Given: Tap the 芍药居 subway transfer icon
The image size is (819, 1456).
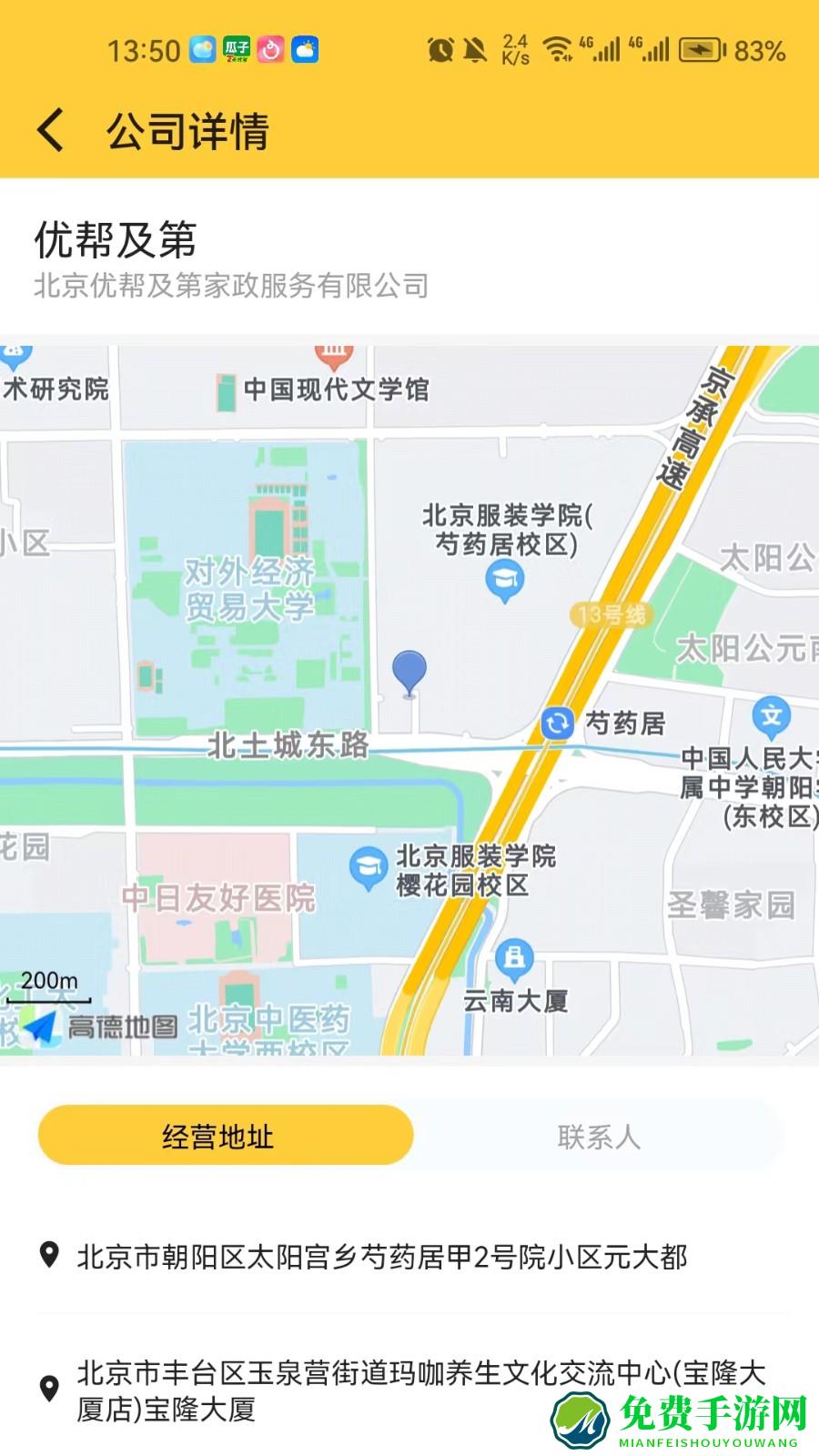Looking at the screenshot, I should coord(557,723).
